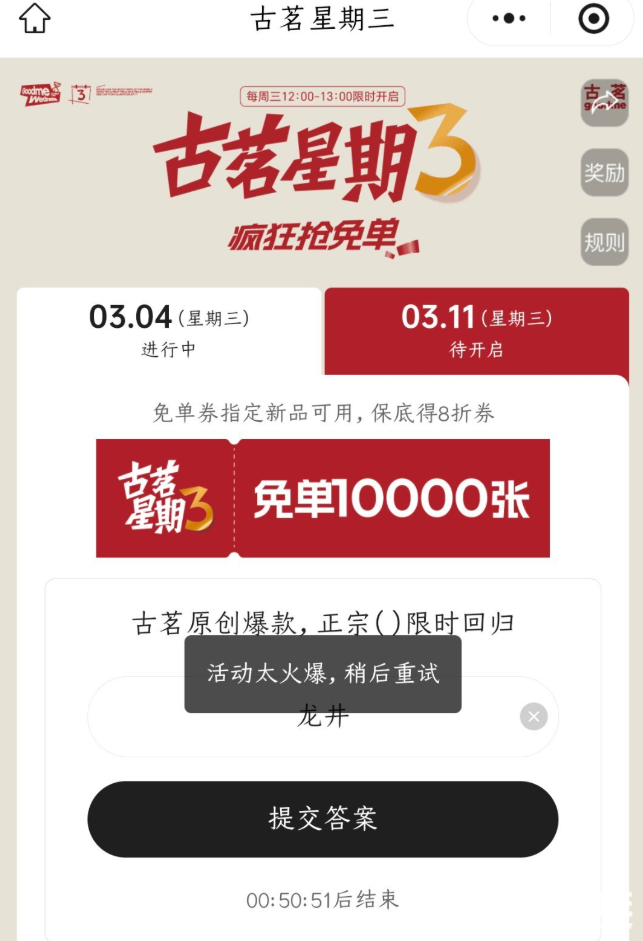643x941 pixels.
Task: Clear the typed answer text
Action: click(x=534, y=716)
